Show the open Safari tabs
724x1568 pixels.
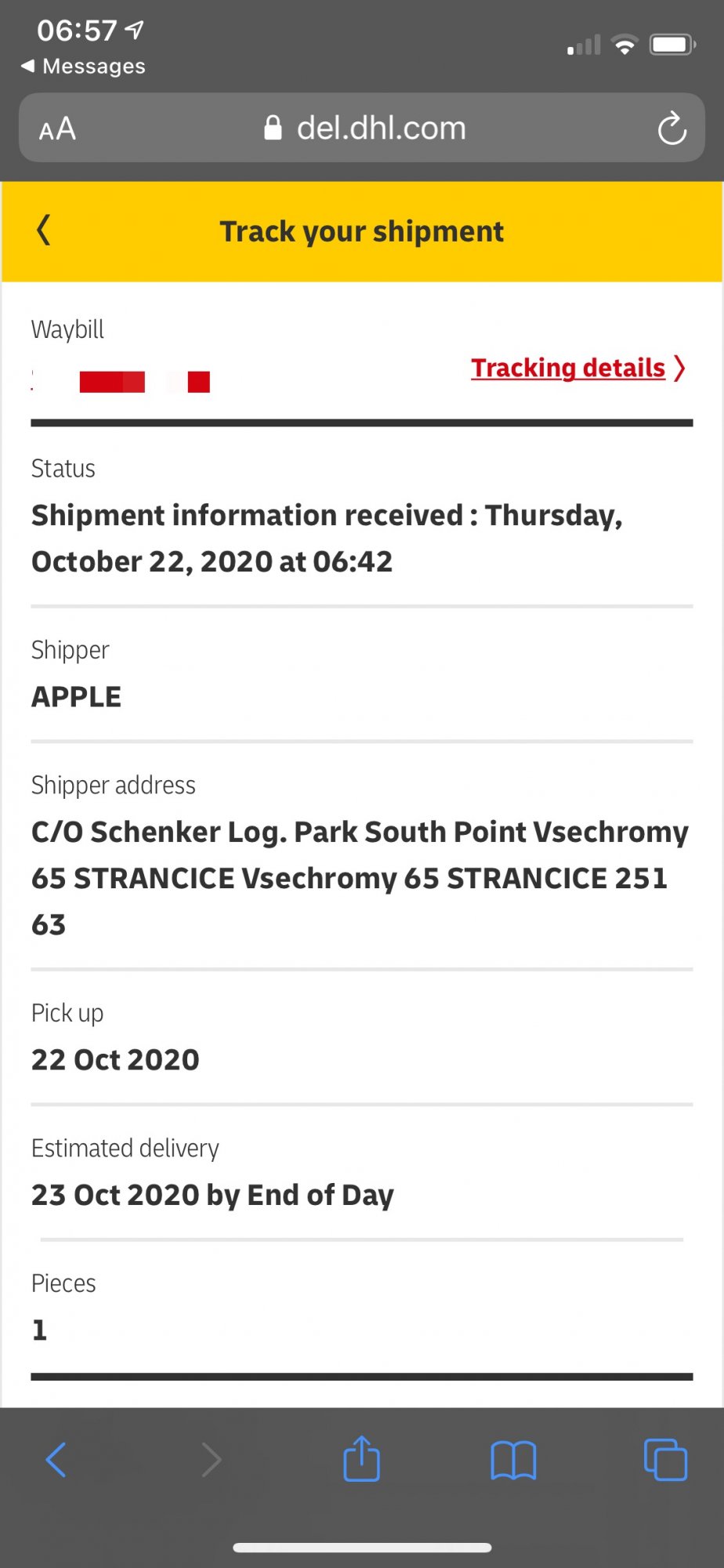point(665,1460)
